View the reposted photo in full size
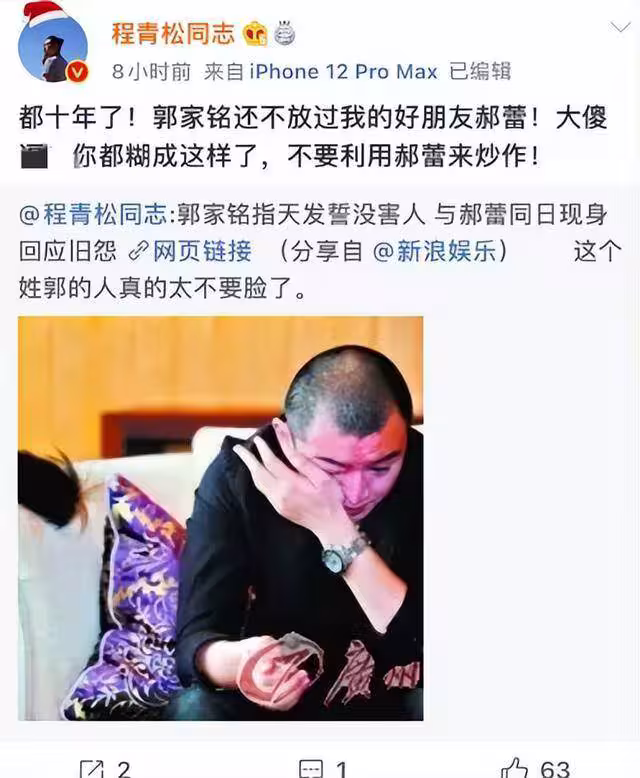 pyautogui.click(x=220, y=518)
